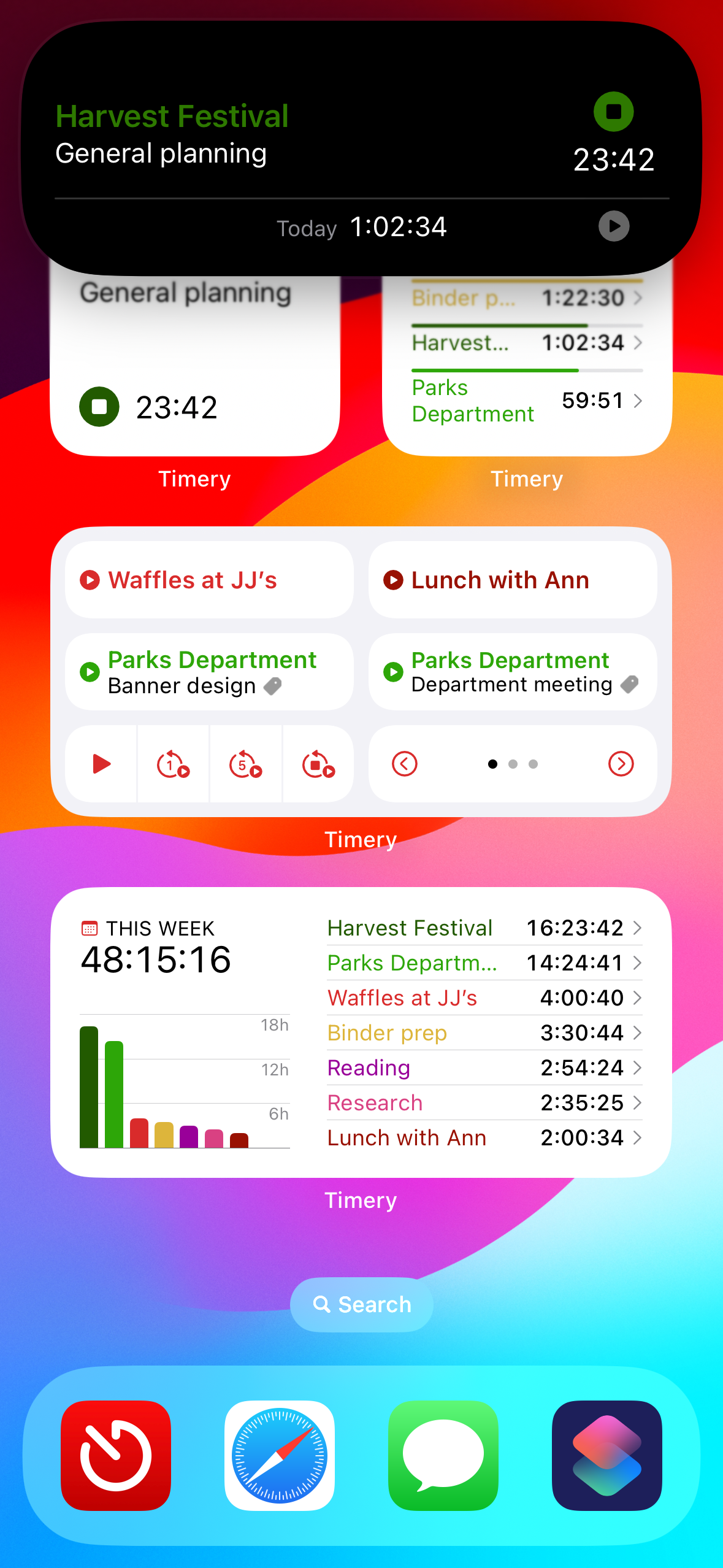Start the Waffles at JJ's timer

click(x=209, y=580)
